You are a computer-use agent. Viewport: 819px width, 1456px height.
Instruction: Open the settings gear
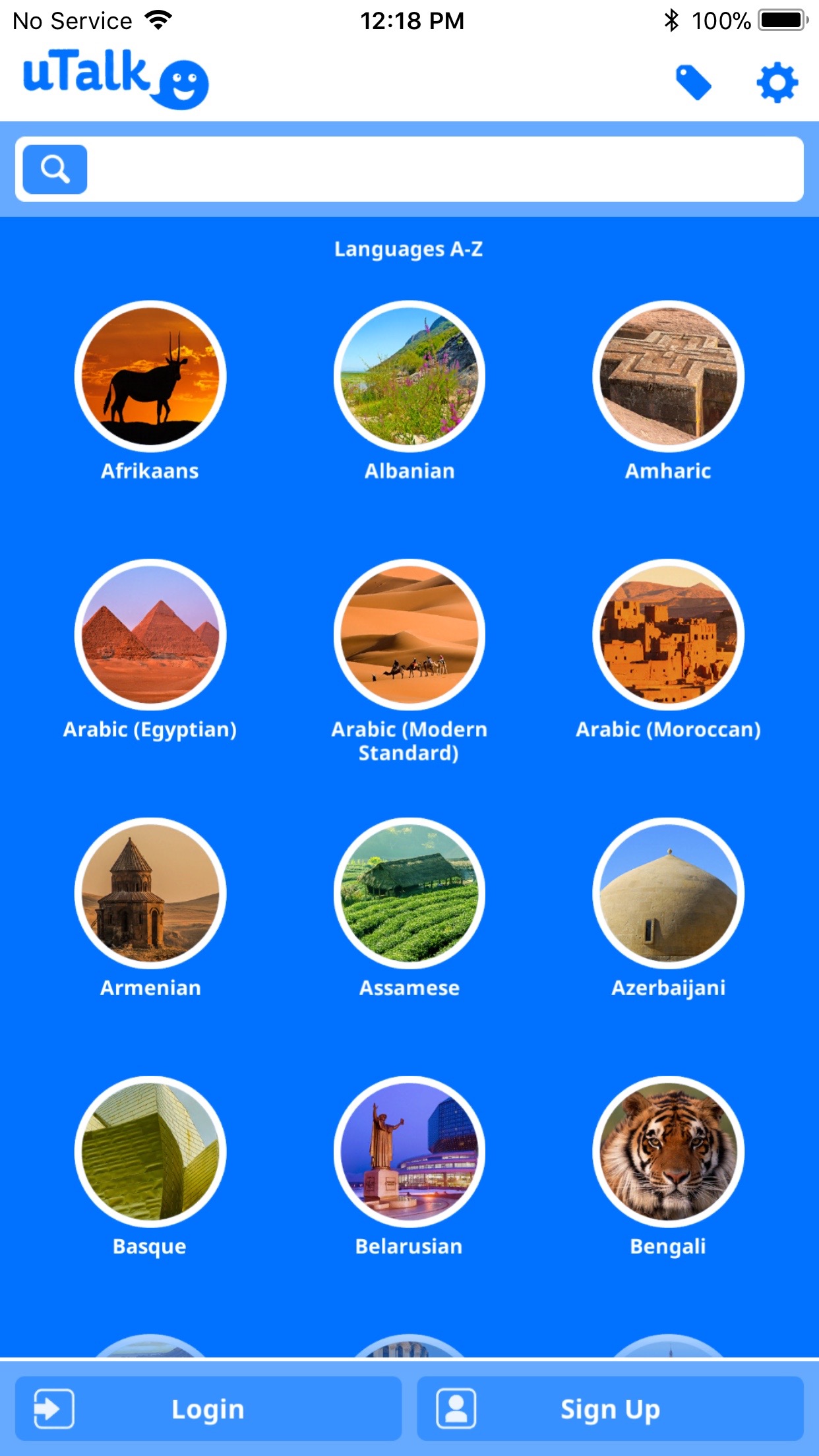pyautogui.click(x=777, y=82)
